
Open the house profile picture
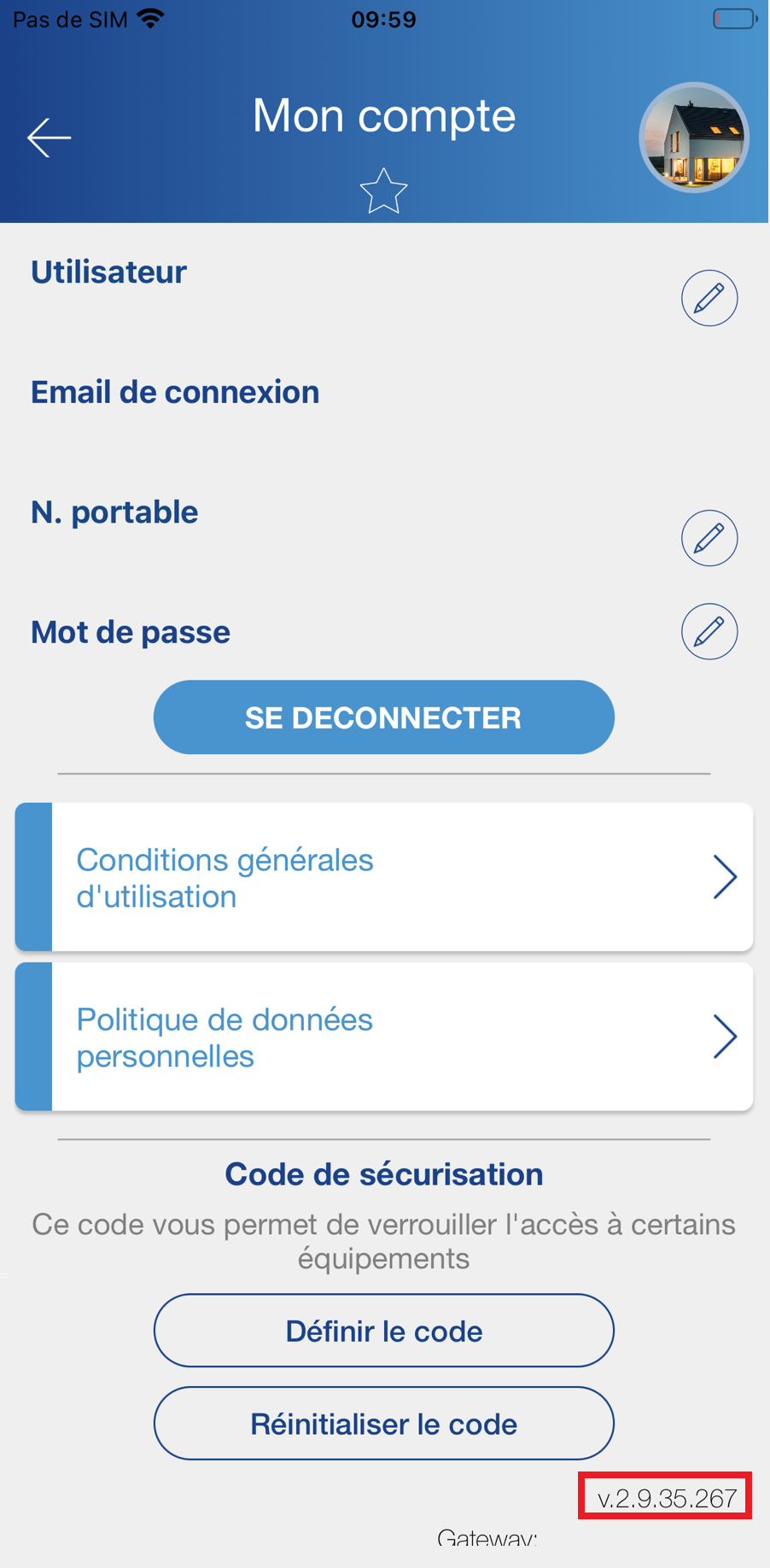pos(694,137)
